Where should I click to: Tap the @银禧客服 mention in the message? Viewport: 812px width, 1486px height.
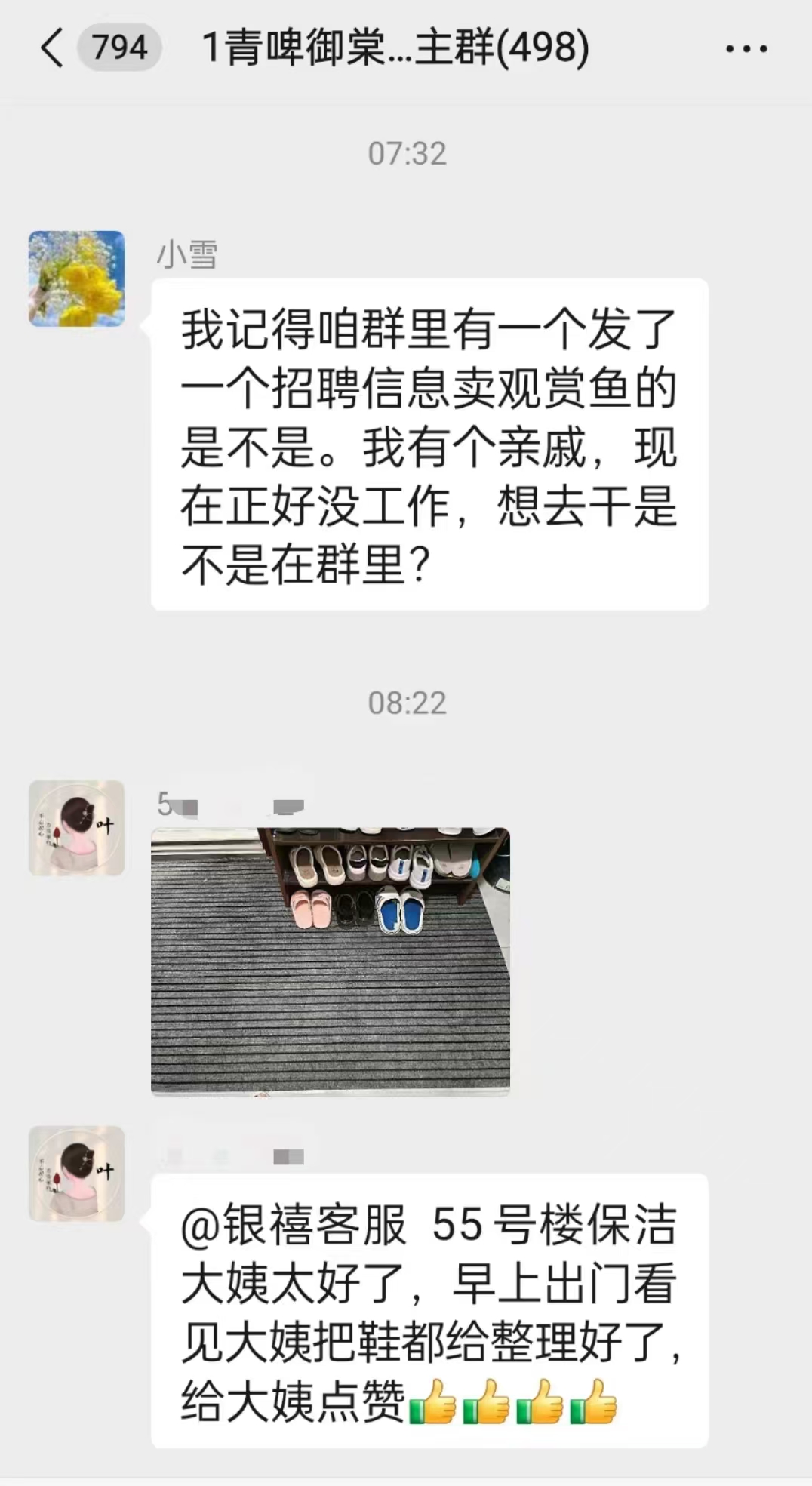294,1225
